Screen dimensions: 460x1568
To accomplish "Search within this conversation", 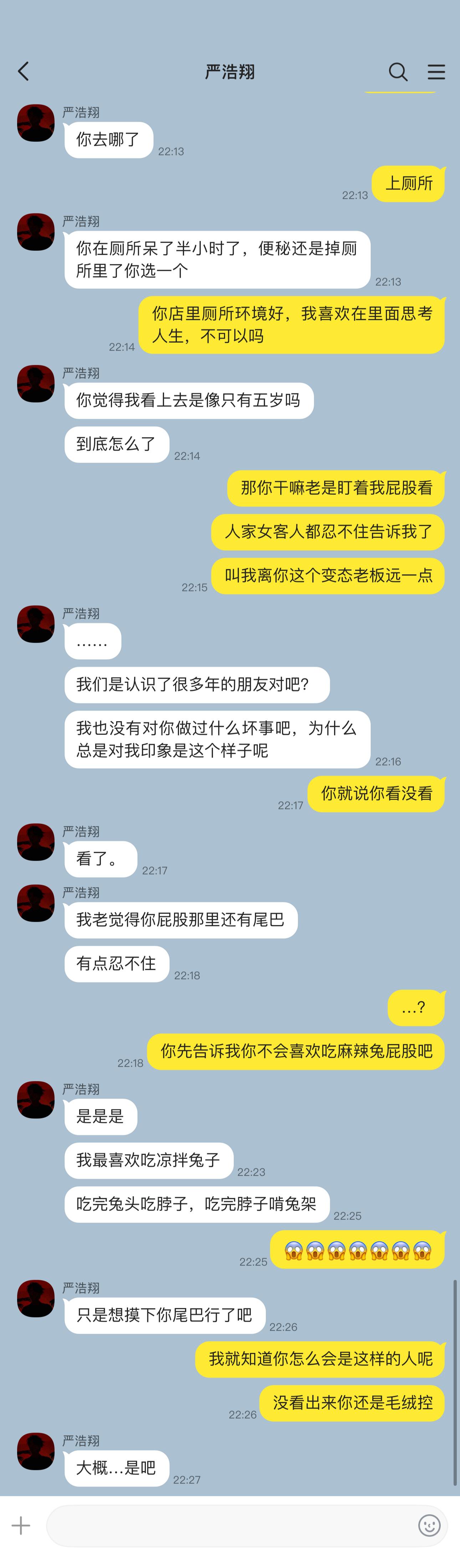I will [398, 72].
